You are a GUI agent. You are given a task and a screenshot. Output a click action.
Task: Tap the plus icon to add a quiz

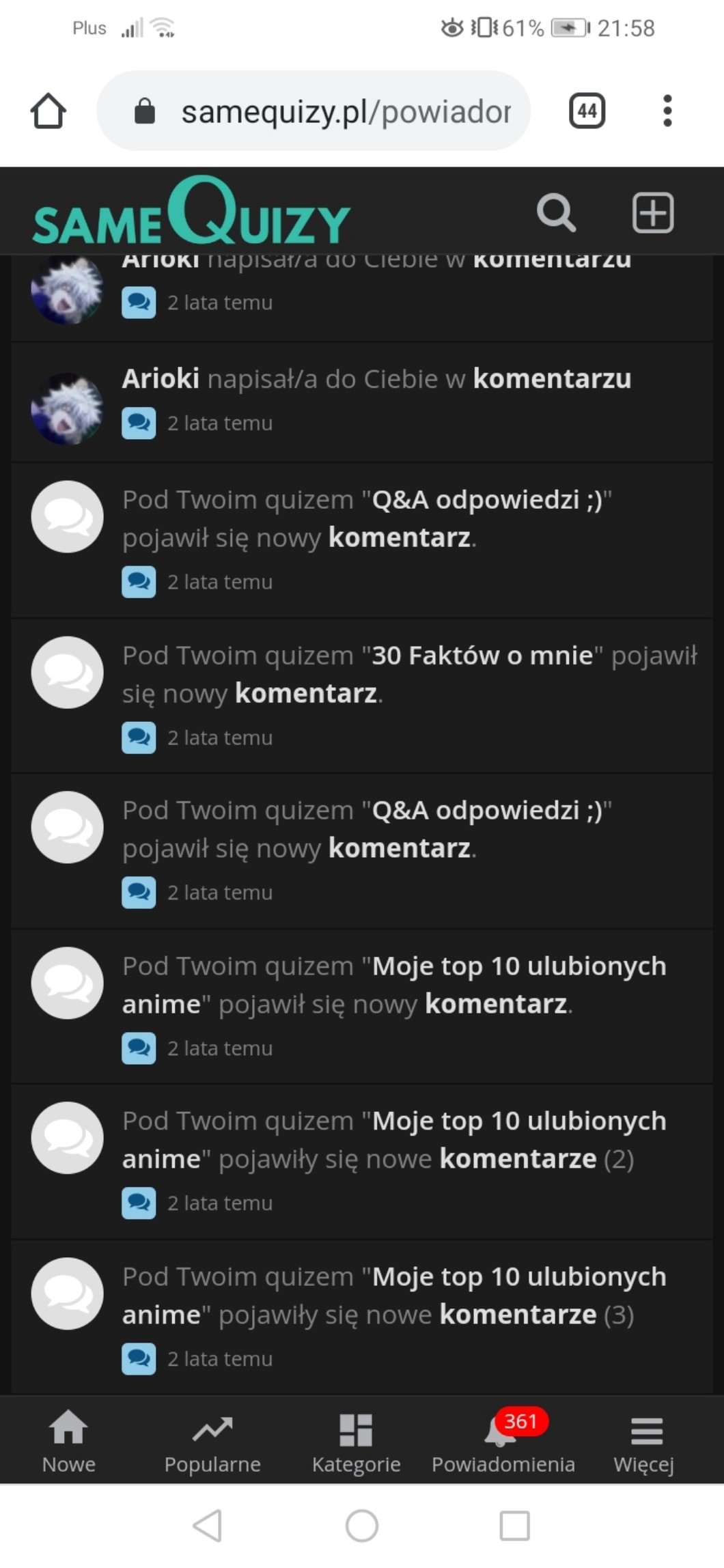coord(652,213)
